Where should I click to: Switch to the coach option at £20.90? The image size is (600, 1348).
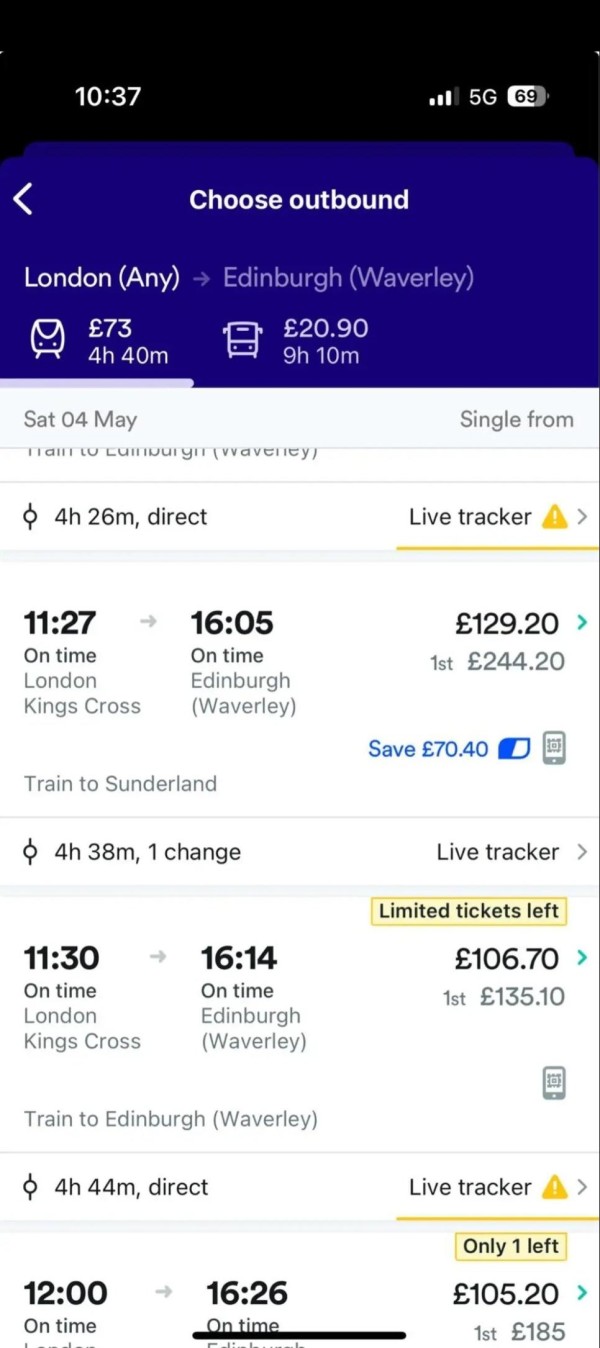pyautogui.click(x=296, y=341)
